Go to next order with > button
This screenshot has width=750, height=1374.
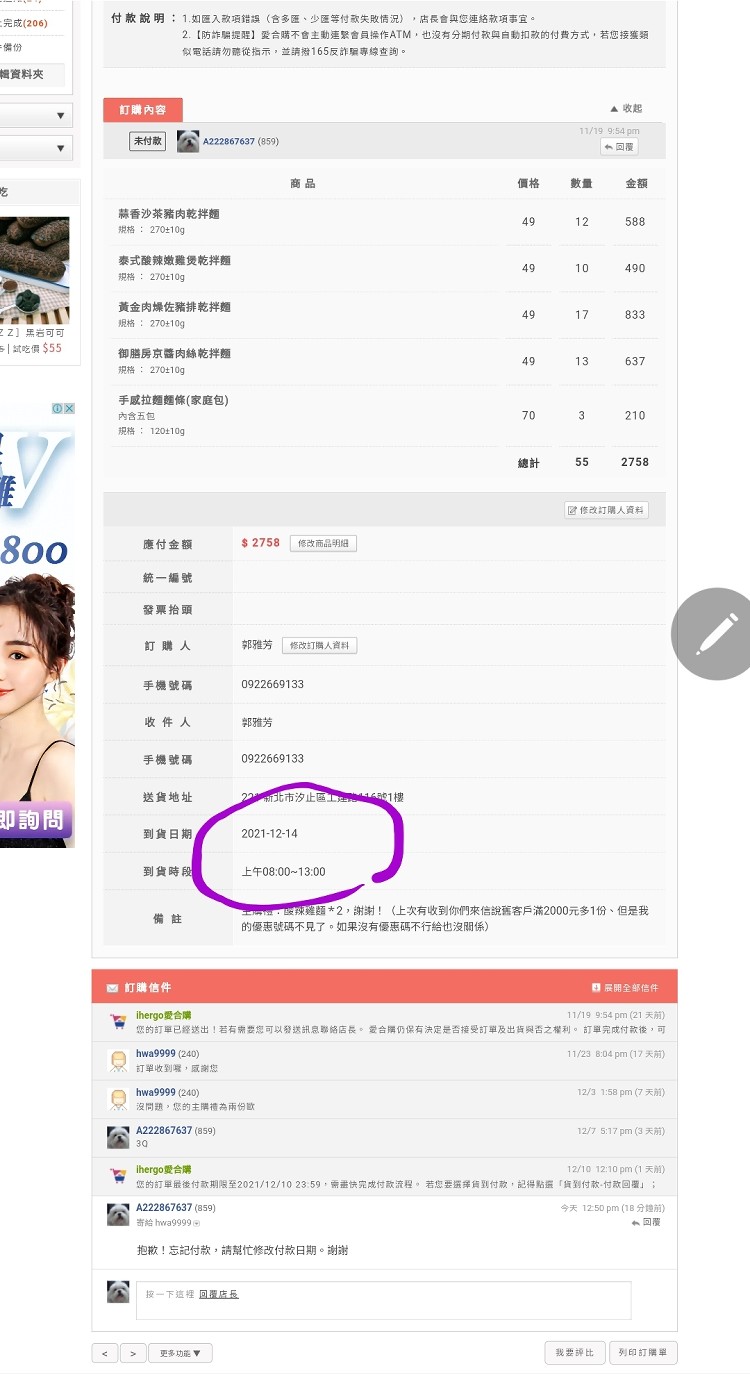click(x=133, y=1353)
